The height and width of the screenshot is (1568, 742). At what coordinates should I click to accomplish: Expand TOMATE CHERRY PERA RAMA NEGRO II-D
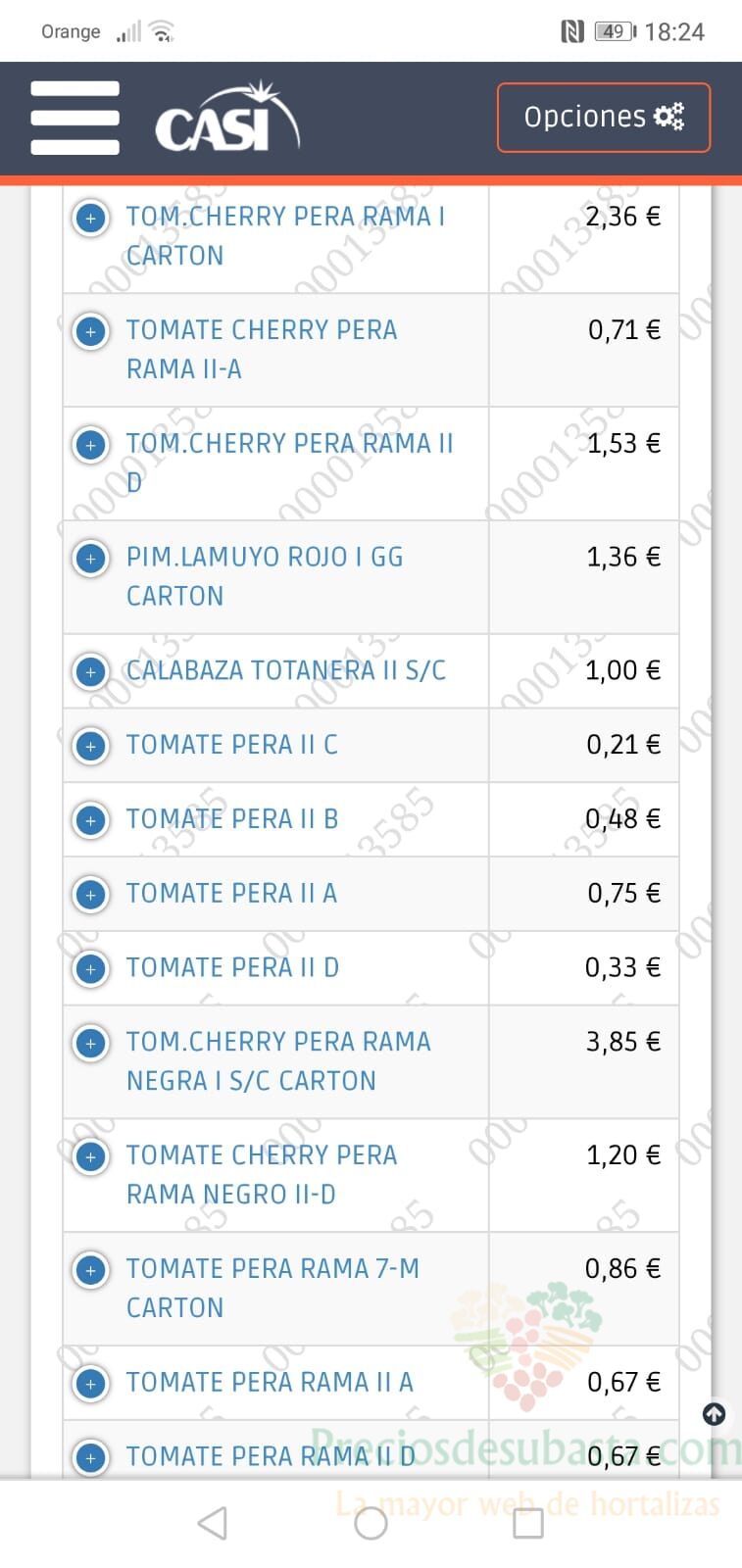[x=91, y=1157]
